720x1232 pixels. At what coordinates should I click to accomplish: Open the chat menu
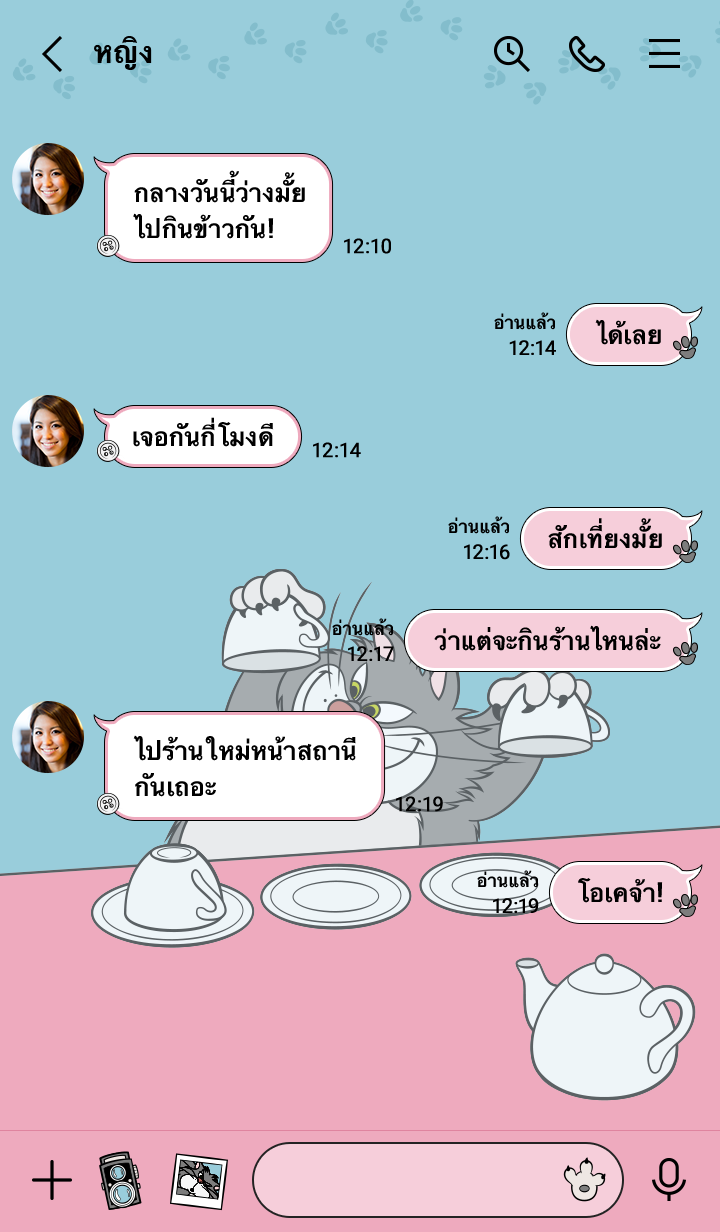point(664,54)
